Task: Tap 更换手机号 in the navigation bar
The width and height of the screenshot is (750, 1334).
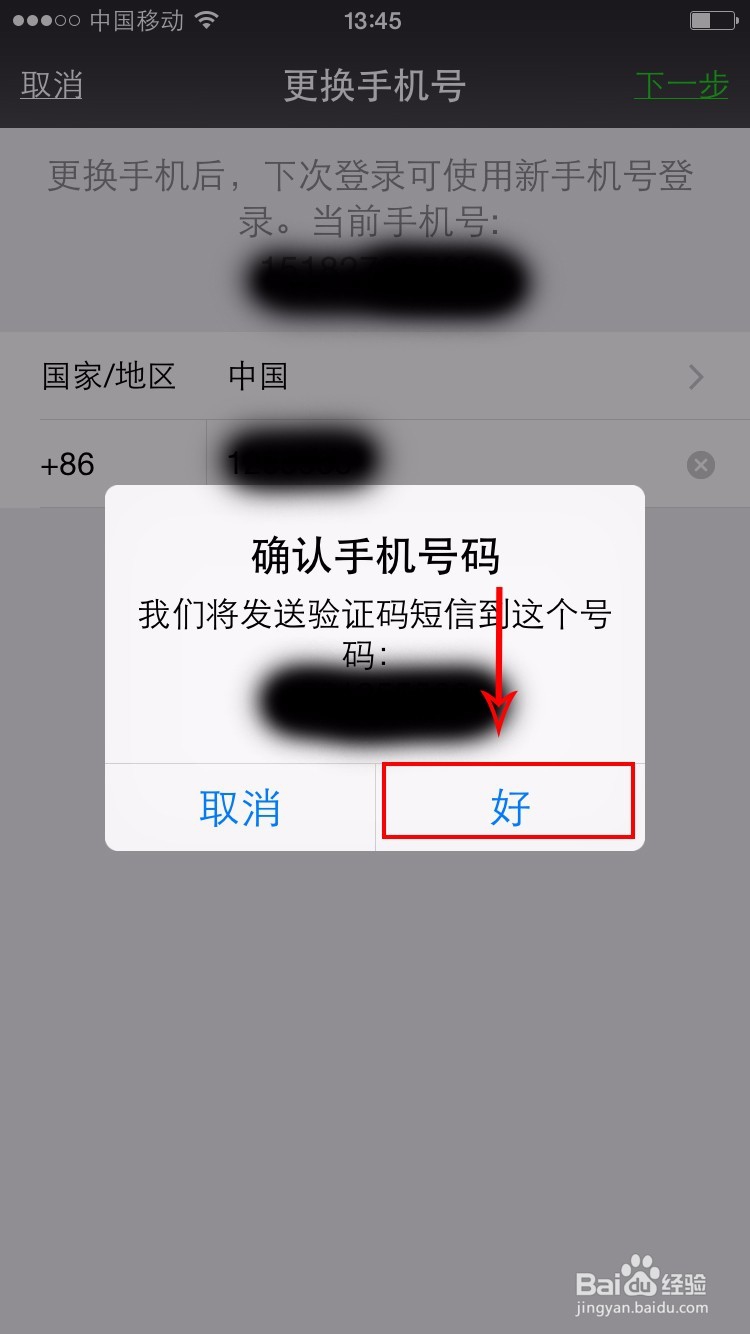Action: 374,86
